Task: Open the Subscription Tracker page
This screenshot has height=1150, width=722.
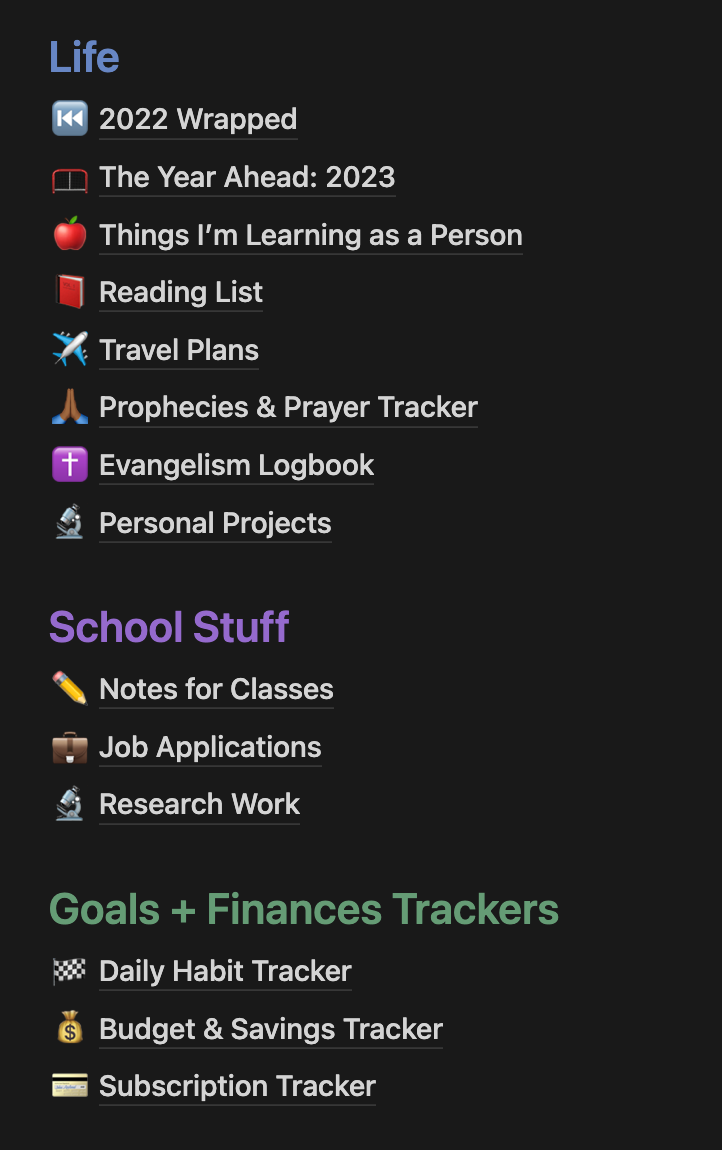Action: coord(237,1087)
